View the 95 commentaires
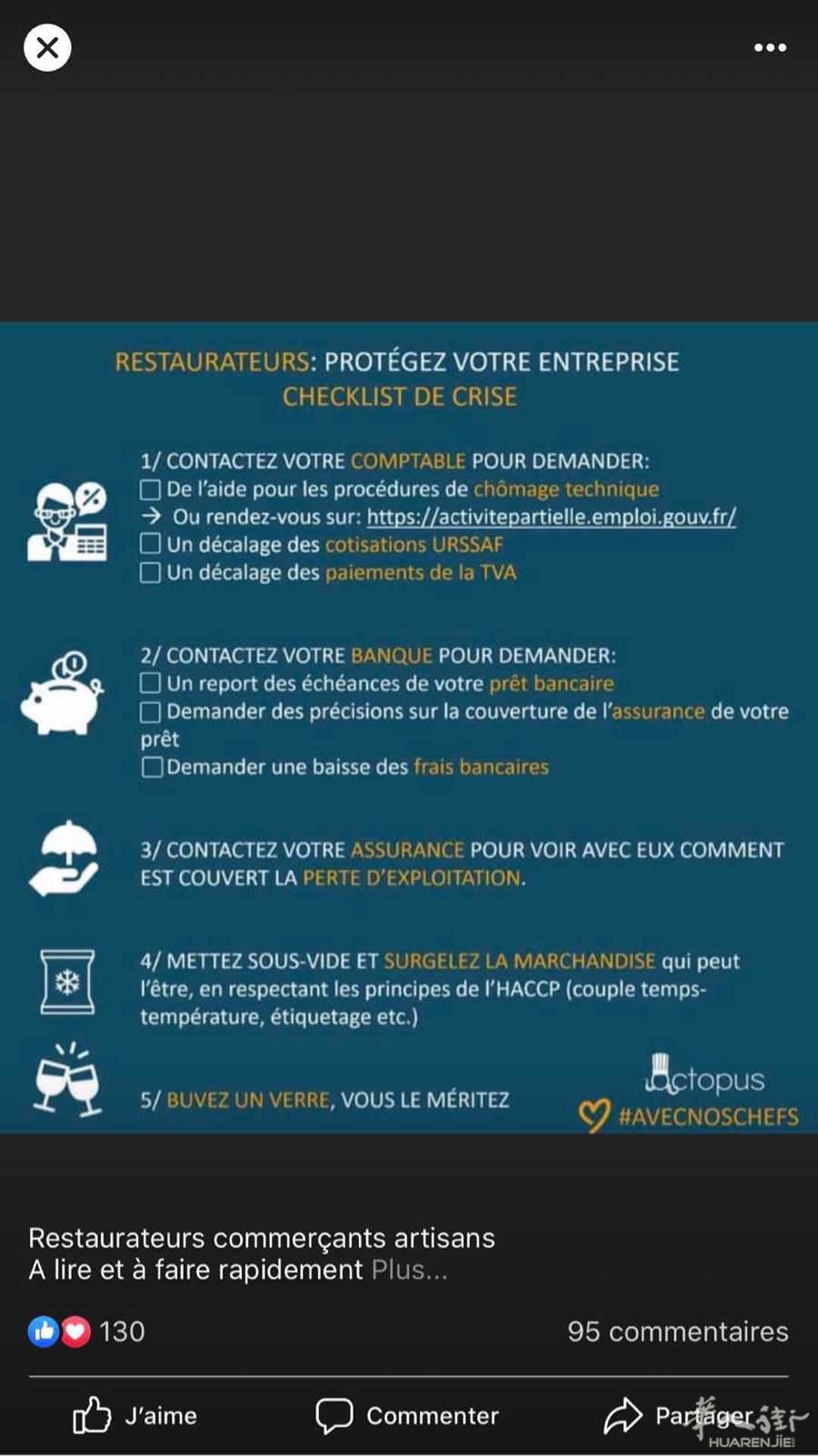818x1456 pixels. pos(678,1331)
